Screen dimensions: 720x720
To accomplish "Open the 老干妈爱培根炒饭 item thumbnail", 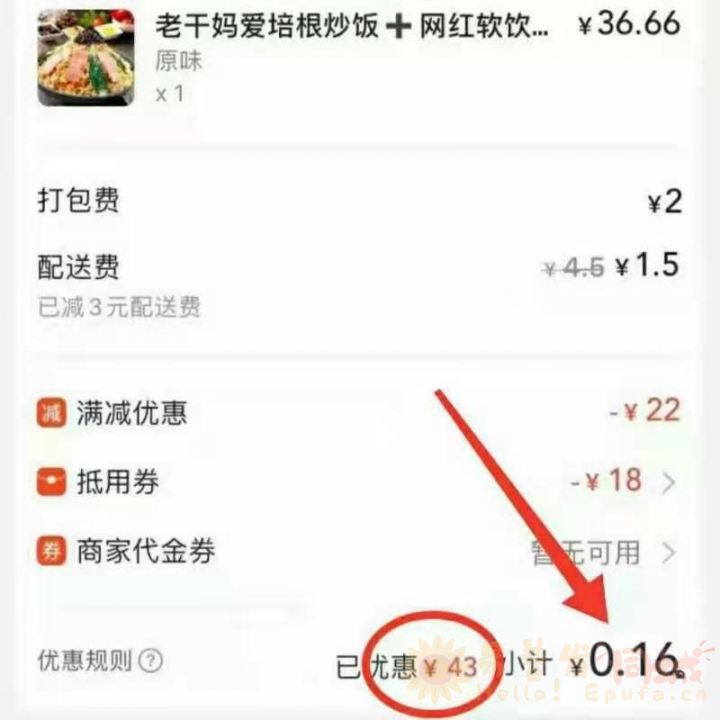I will (x=86, y=56).
